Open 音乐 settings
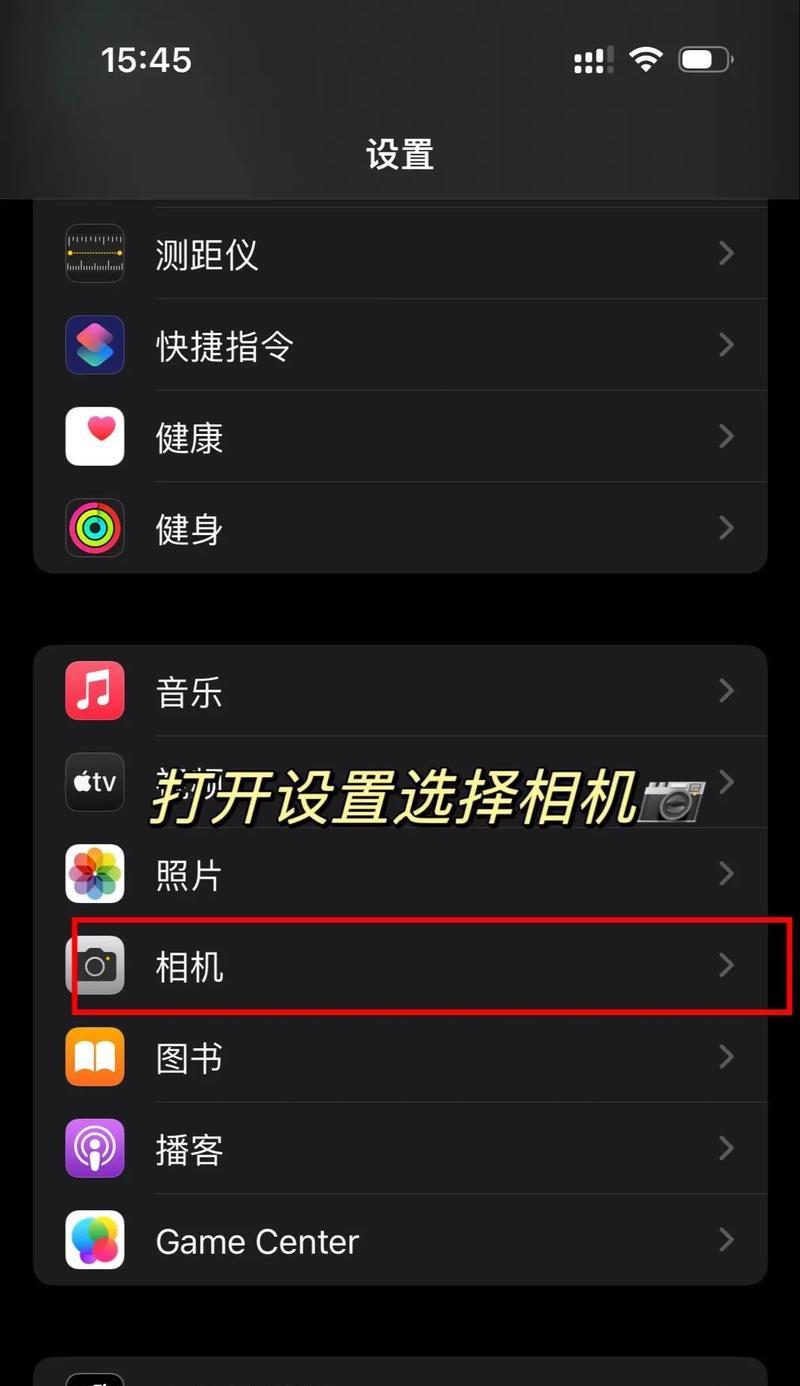Viewport: 800px width, 1386px height. 400,691
